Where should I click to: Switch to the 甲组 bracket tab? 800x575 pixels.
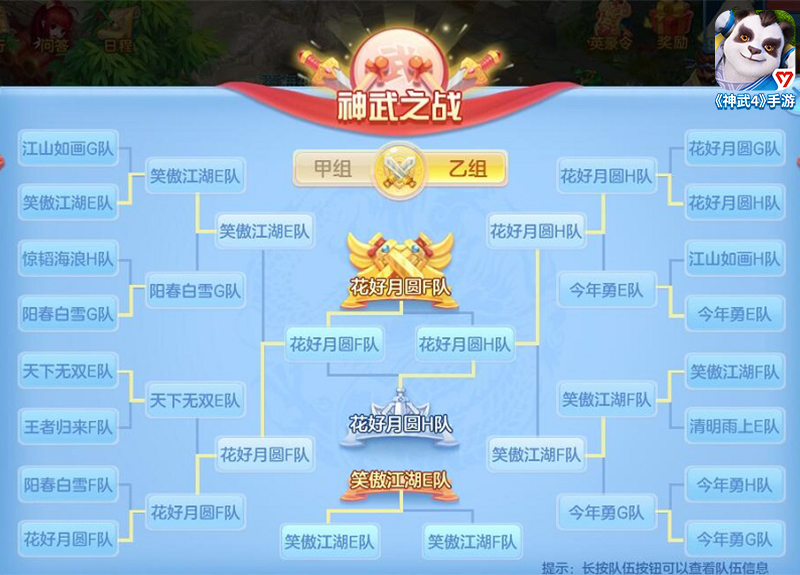pyautogui.click(x=335, y=168)
